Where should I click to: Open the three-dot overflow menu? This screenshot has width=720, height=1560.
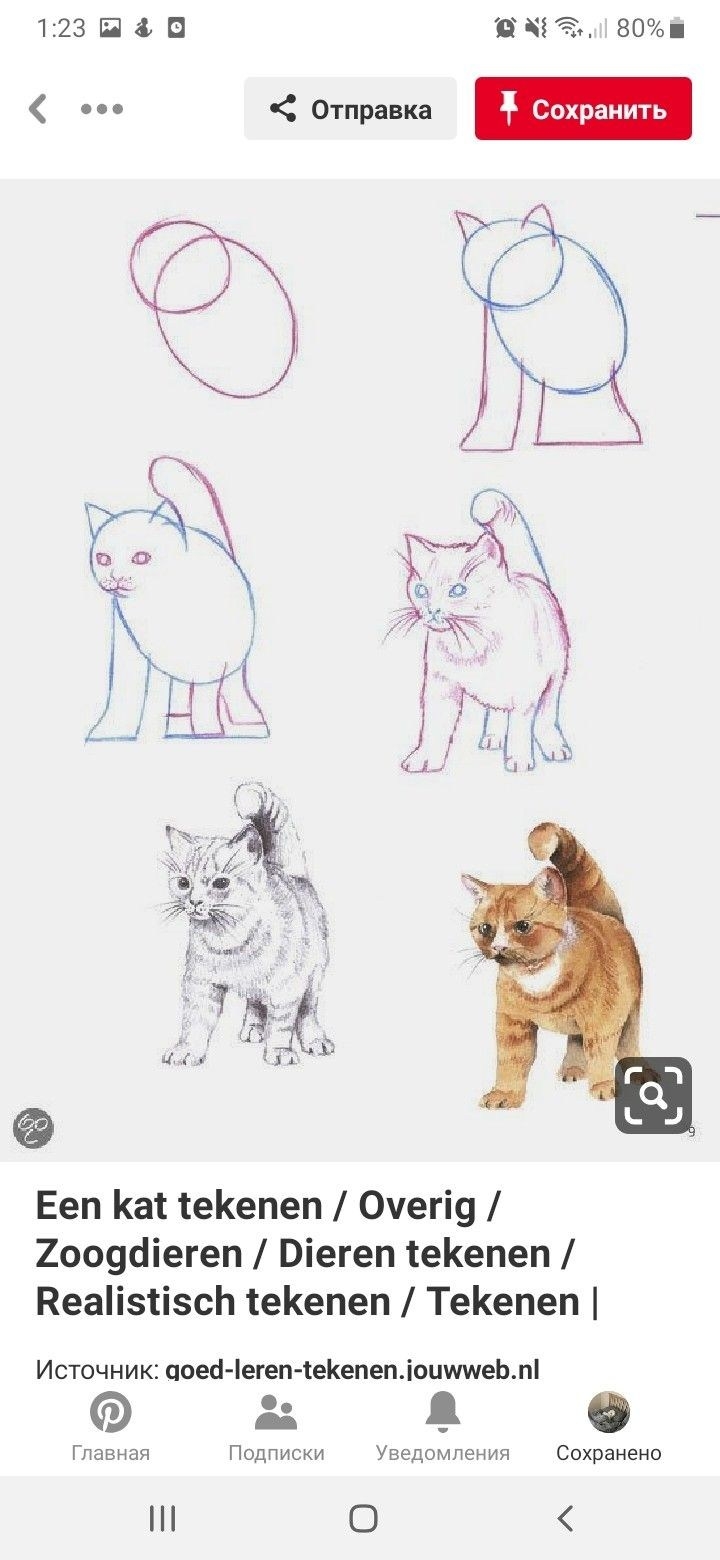tap(102, 109)
